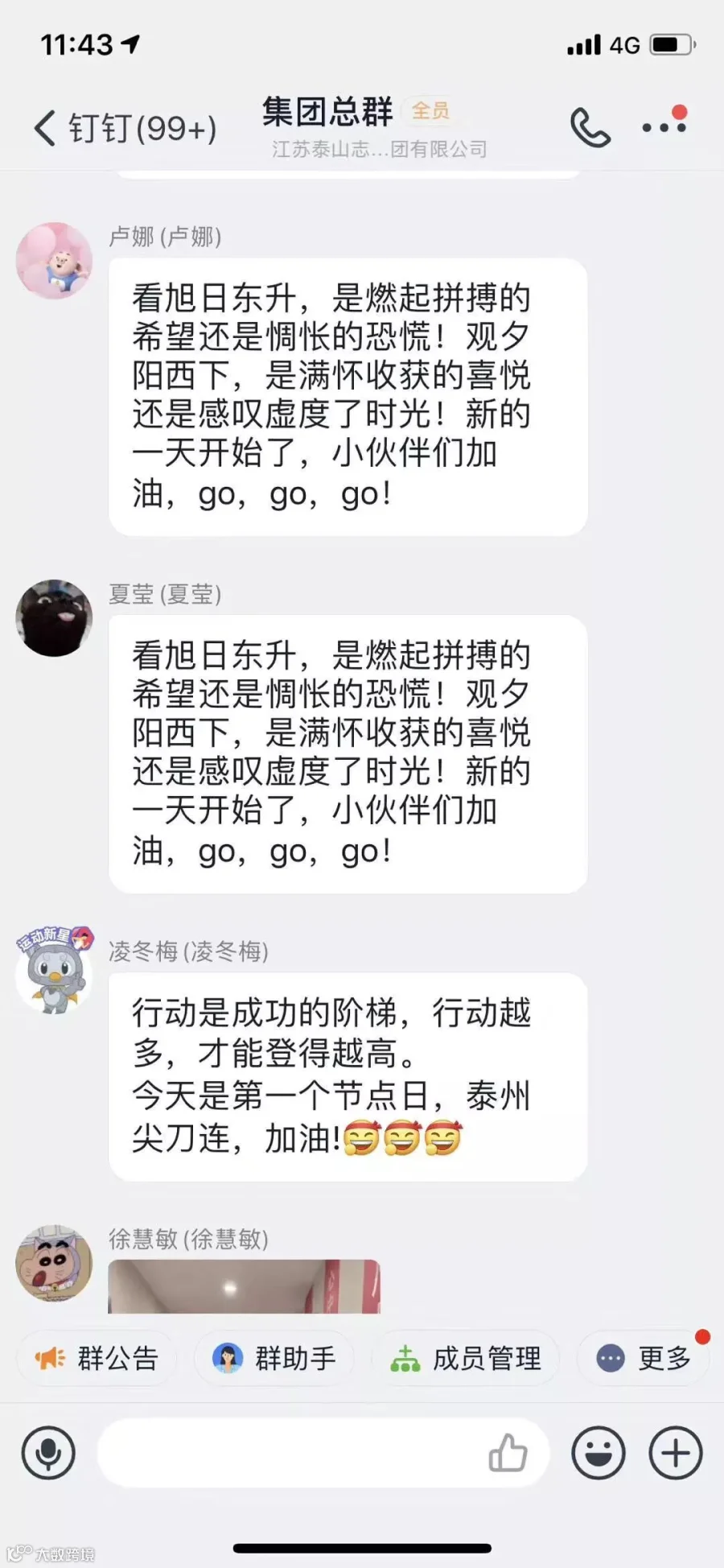The width and height of the screenshot is (724, 1568).
Task: Open 卢娜's profile avatar
Action: click(x=54, y=261)
